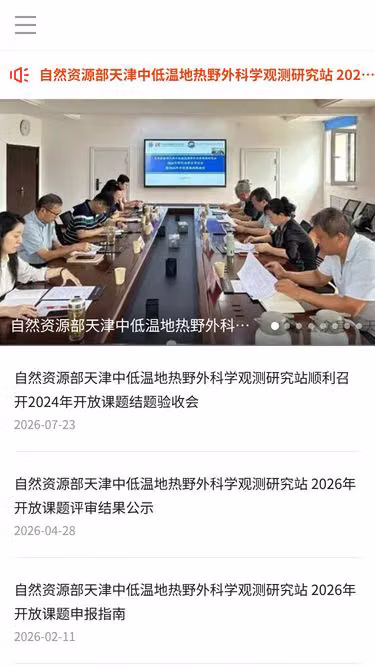Select the second carousel page dot
Viewport: 375px width, 667px height.
(x=287, y=326)
